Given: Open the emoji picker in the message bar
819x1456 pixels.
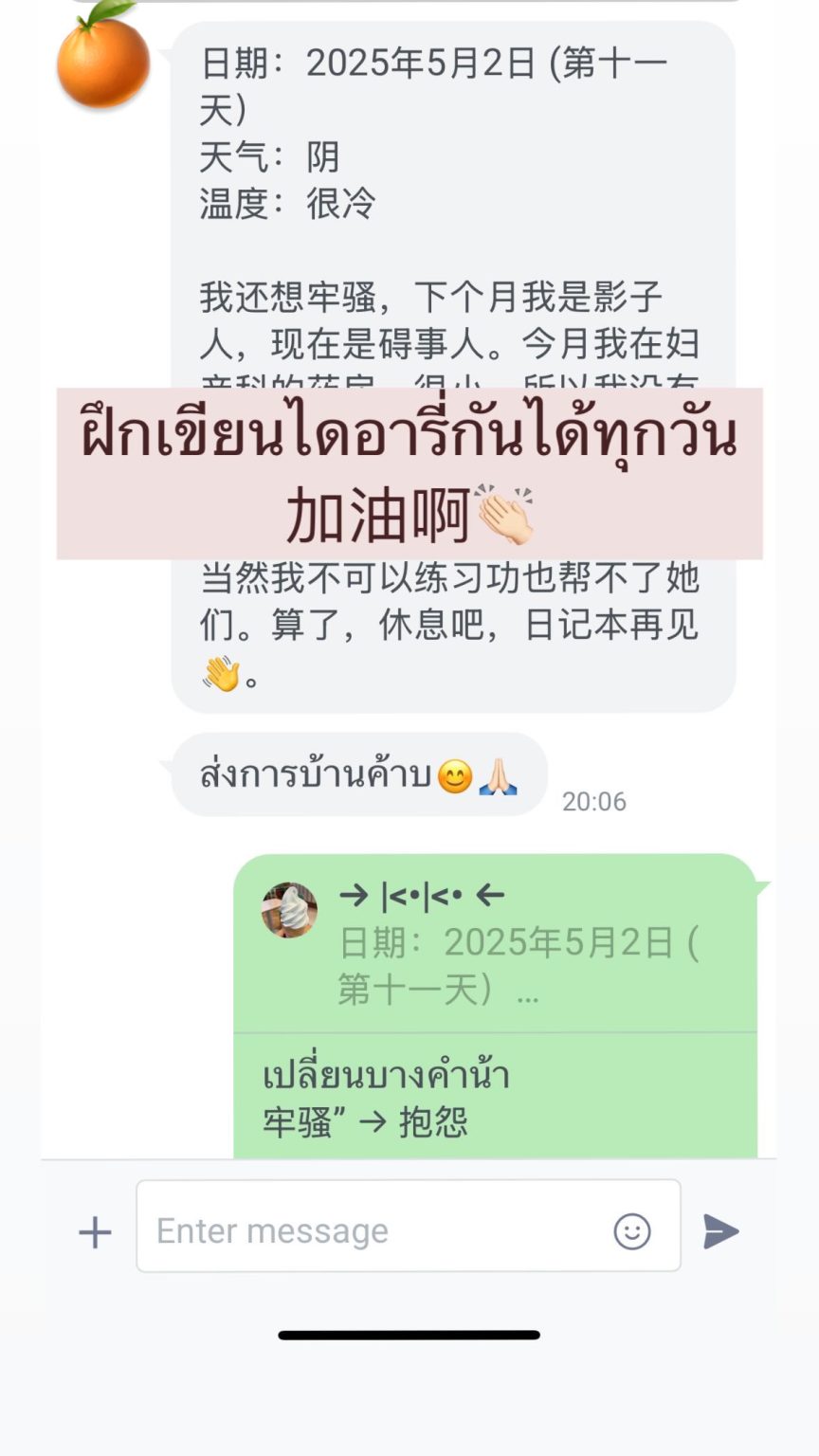Looking at the screenshot, I should 632,1231.
